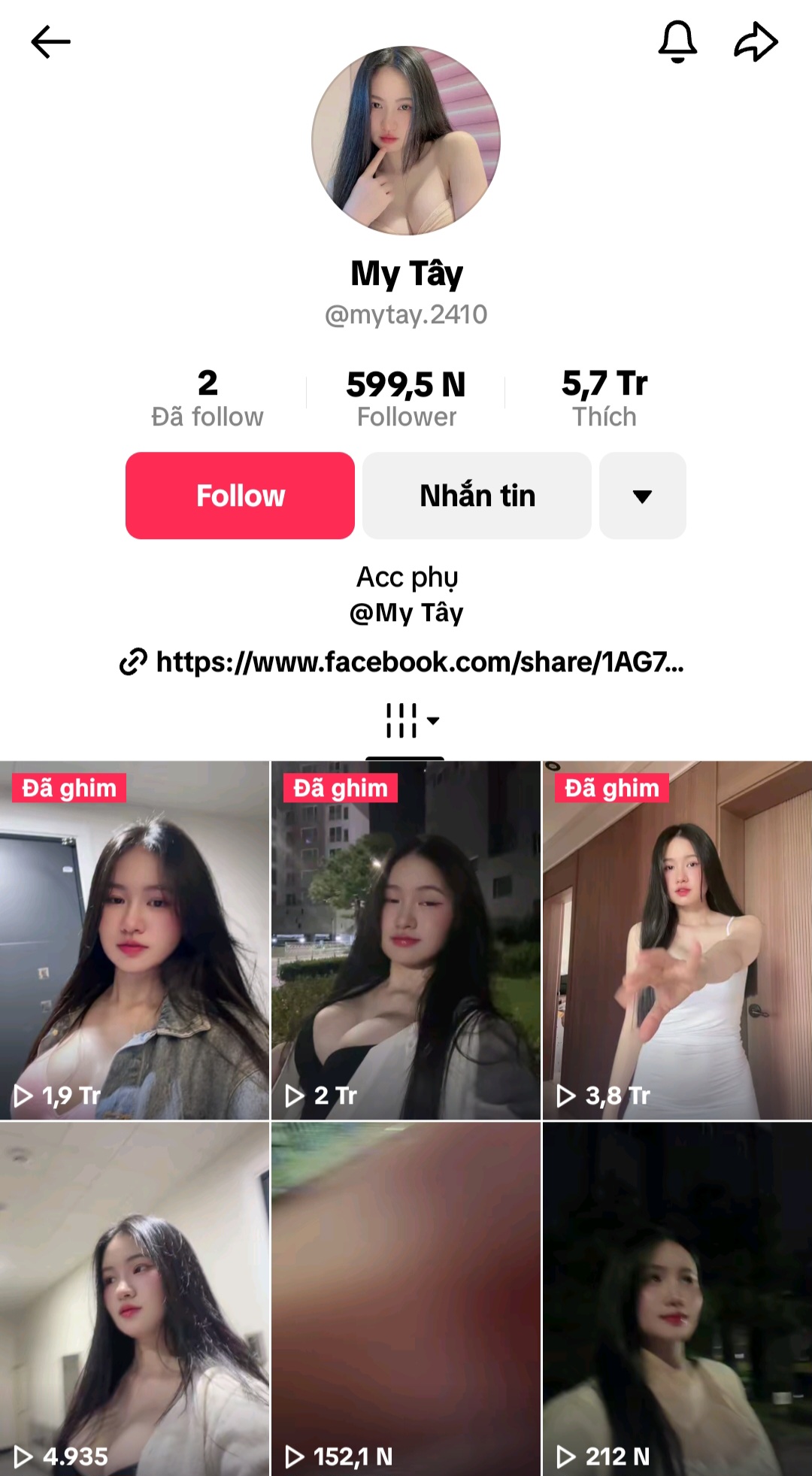812x1476 pixels.
Task: Open video with 4.935 views
Action: coord(135,1299)
